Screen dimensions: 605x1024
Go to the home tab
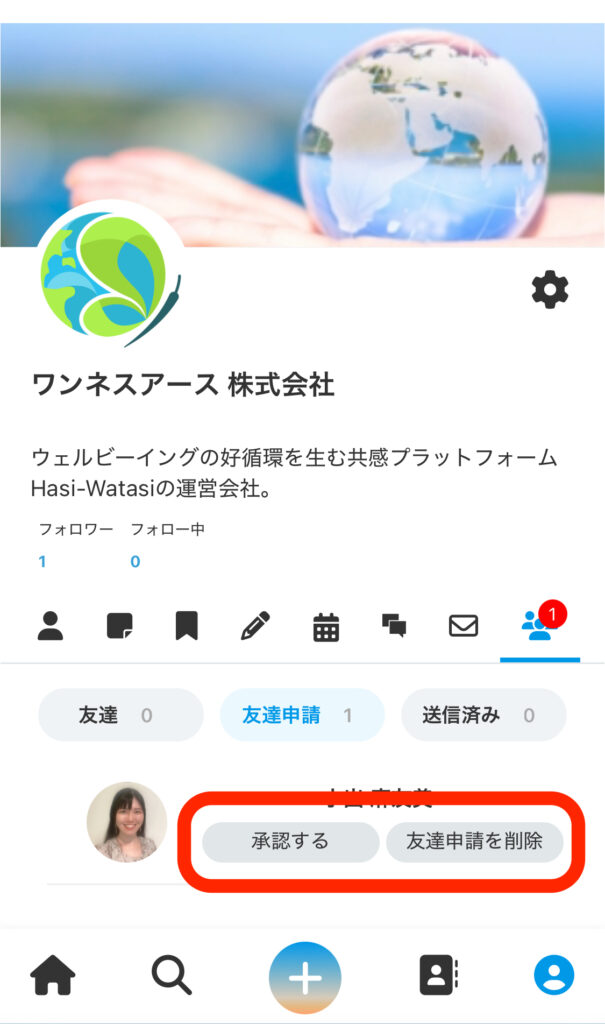click(x=54, y=974)
